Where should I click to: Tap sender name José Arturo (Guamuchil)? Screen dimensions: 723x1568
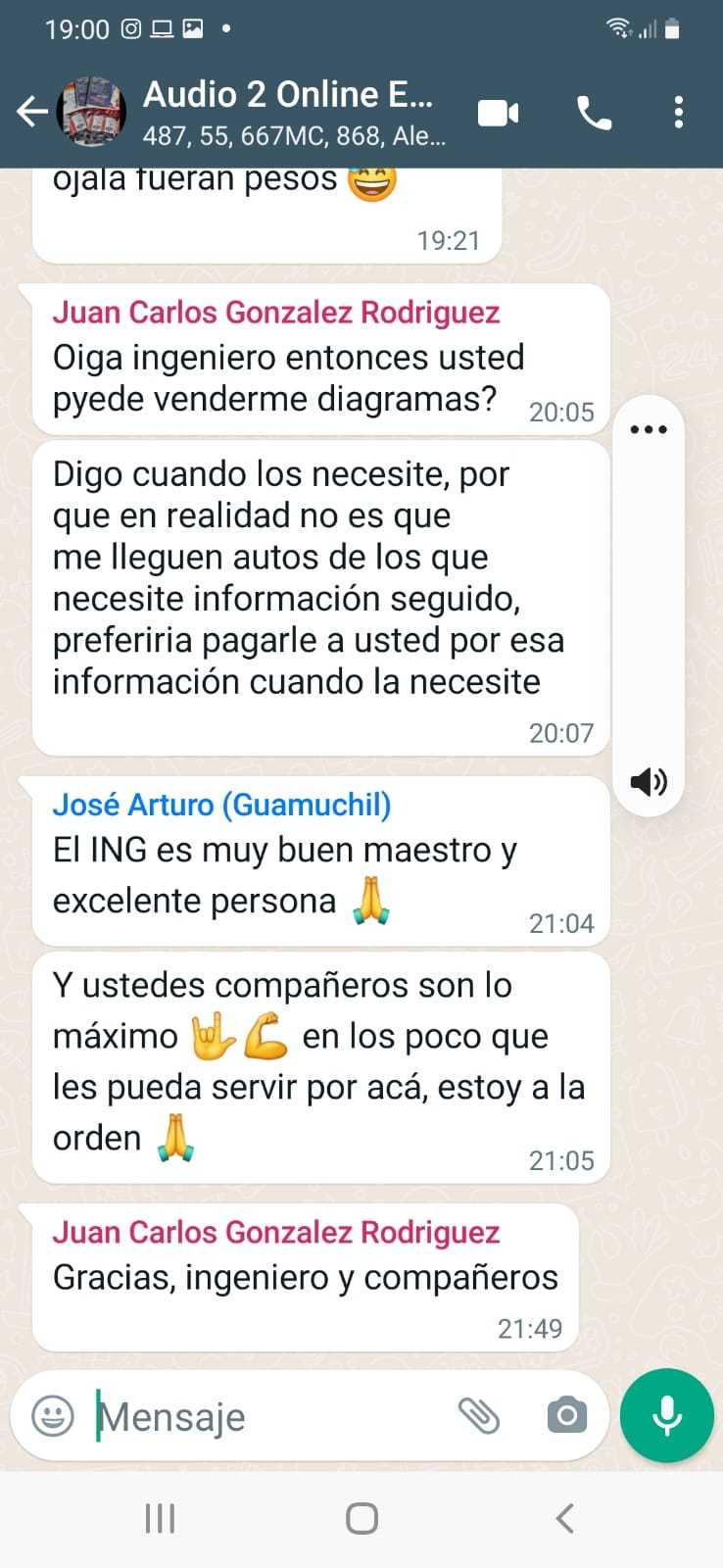[x=222, y=805]
